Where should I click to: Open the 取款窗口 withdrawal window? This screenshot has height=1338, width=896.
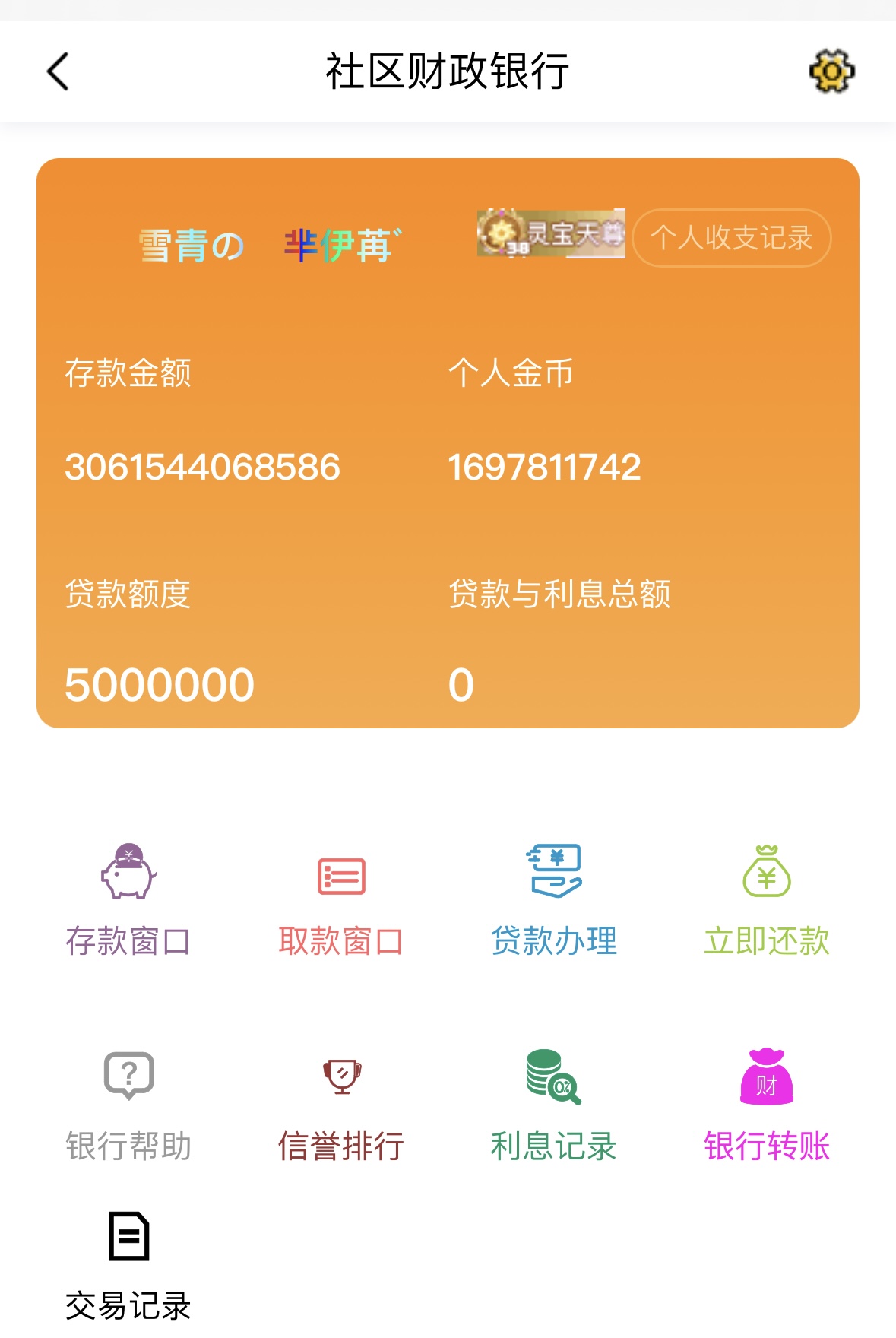click(340, 899)
